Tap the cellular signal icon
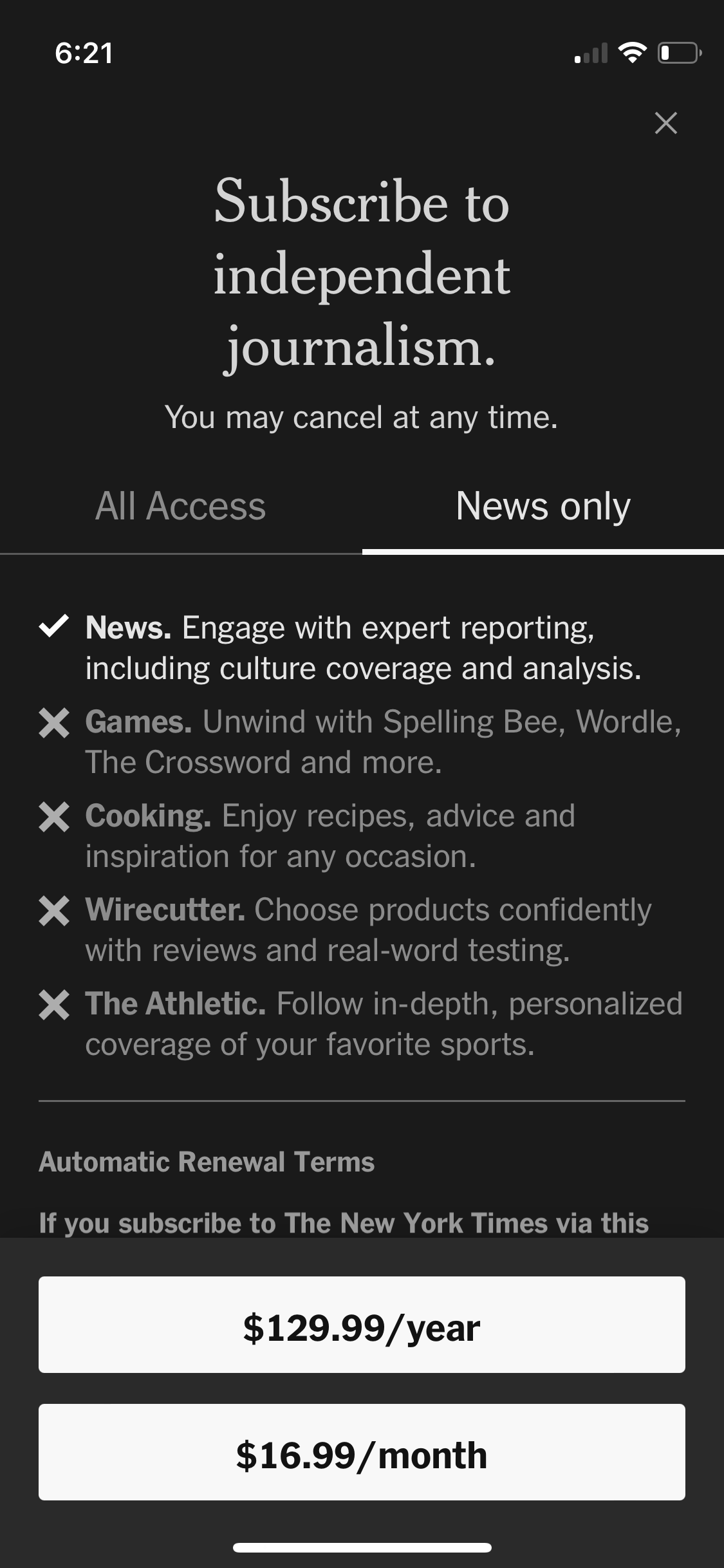 pyautogui.click(x=590, y=54)
